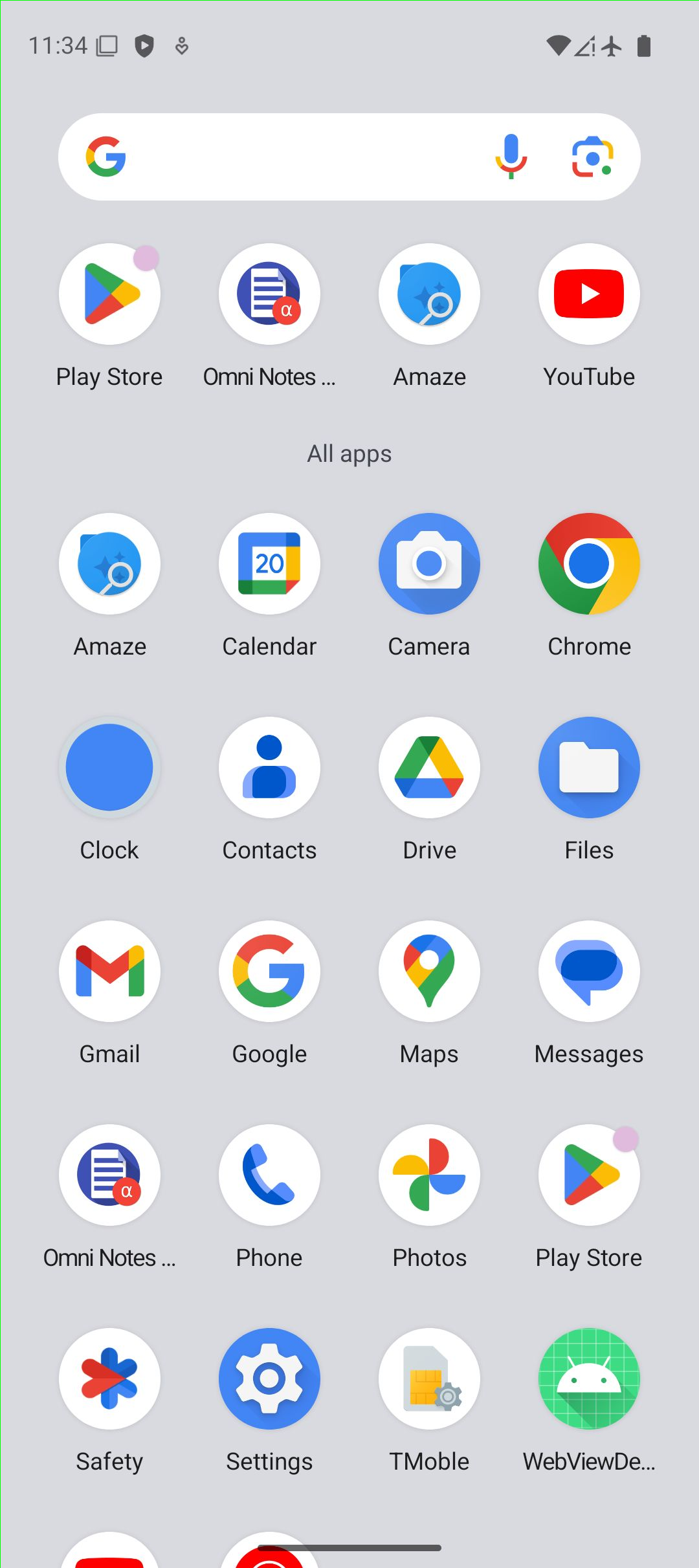Start voice search with the microphone
699x1568 pixels.
[x=511, y=157]
